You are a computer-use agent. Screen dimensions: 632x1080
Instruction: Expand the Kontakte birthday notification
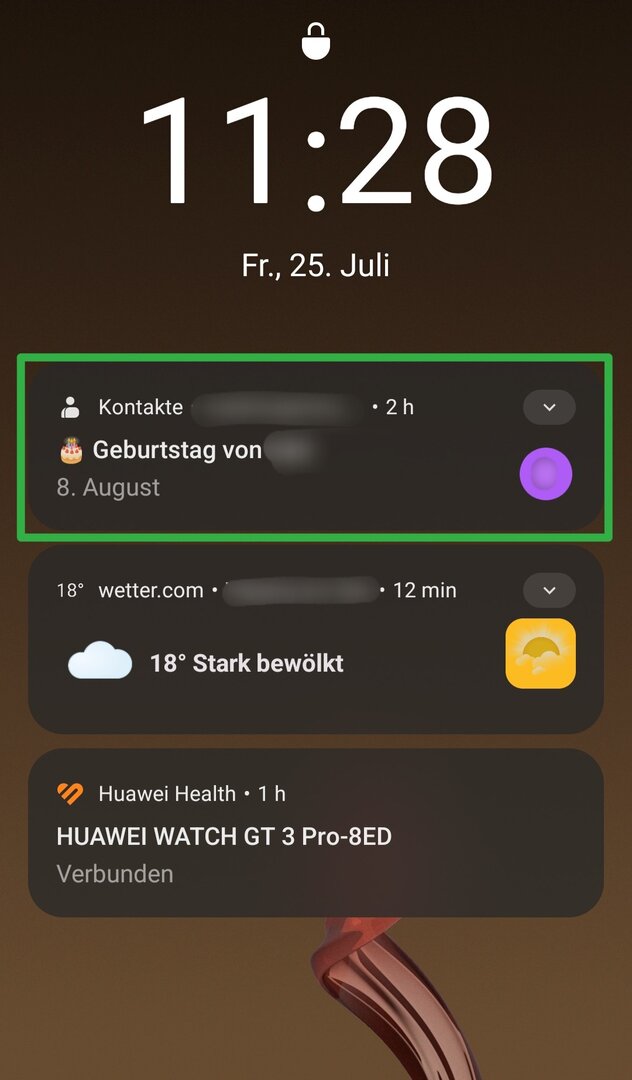[x=549, y=407]
